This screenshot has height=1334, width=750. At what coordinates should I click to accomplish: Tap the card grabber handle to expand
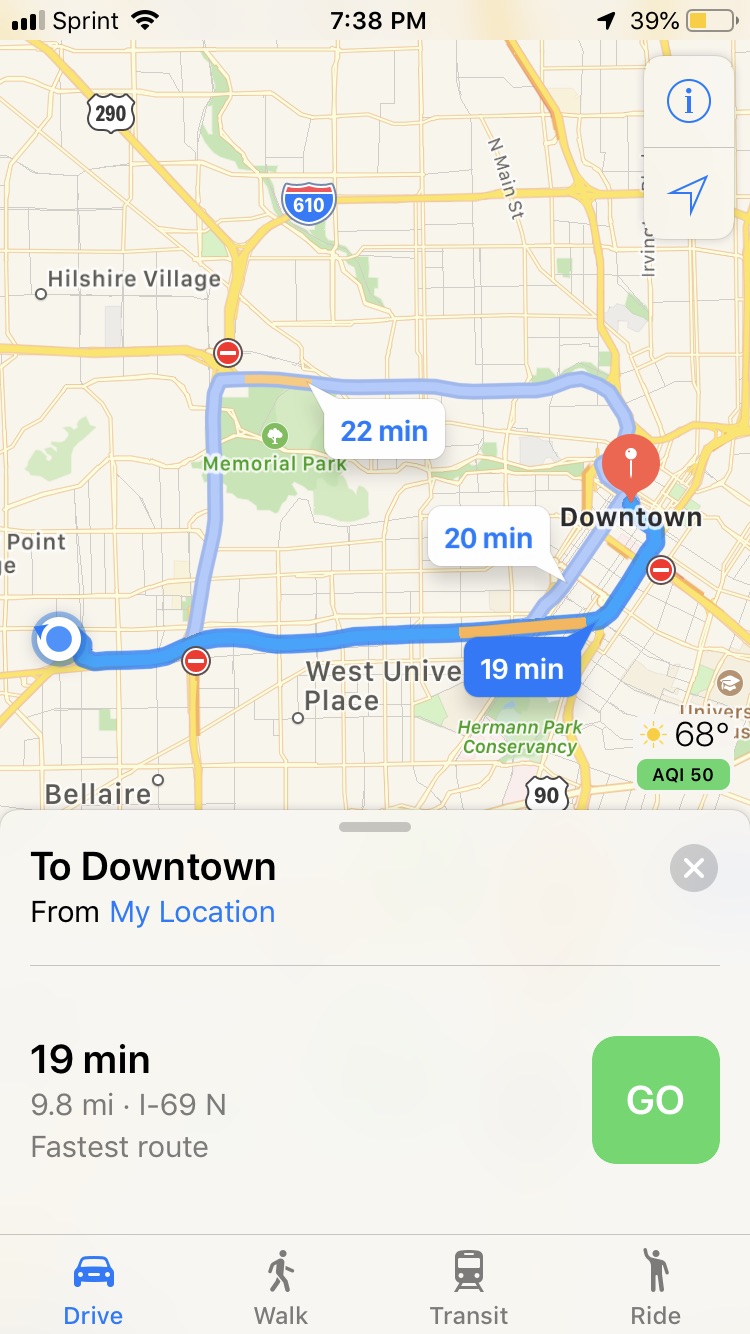pyautogui.click(x=375, y=827)
